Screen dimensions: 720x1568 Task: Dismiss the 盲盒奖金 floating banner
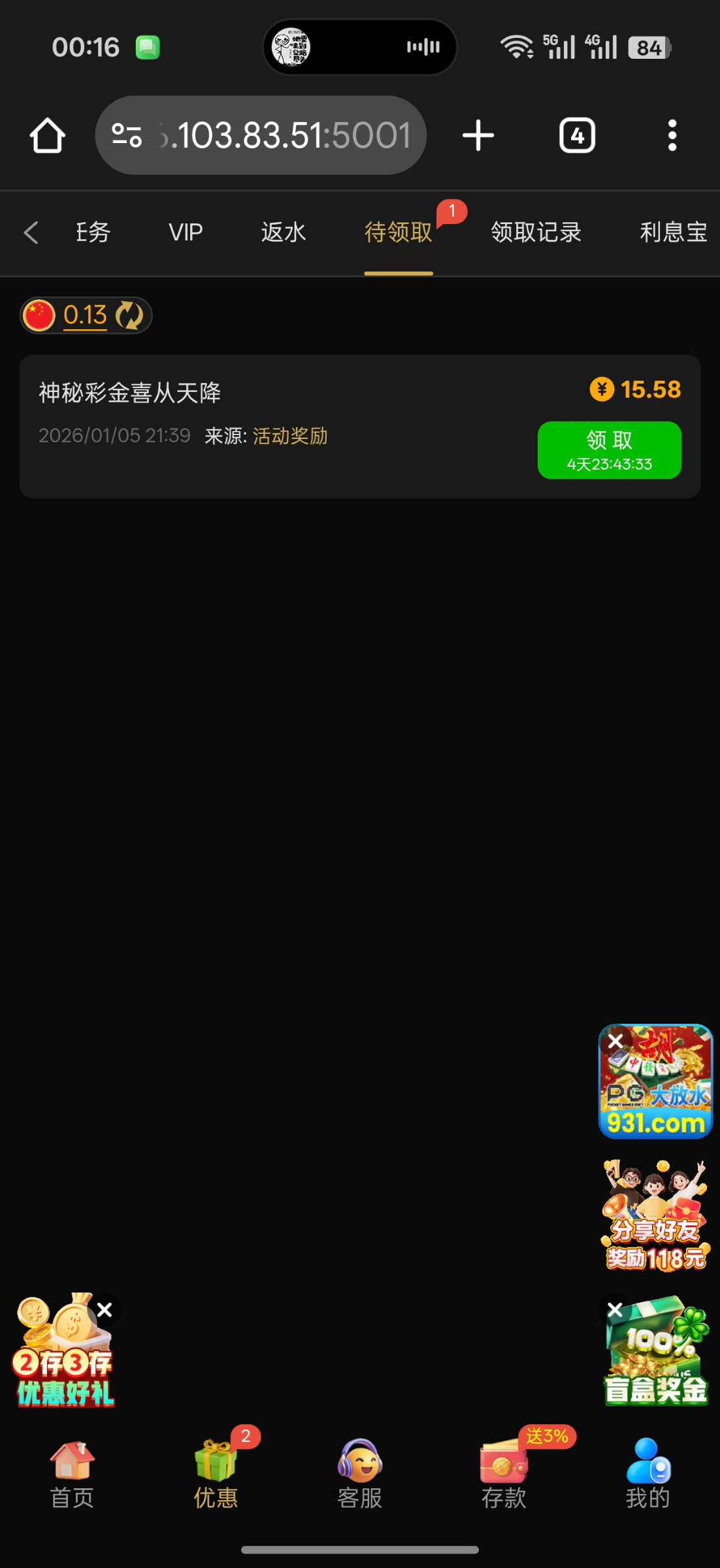(615, 1309)
